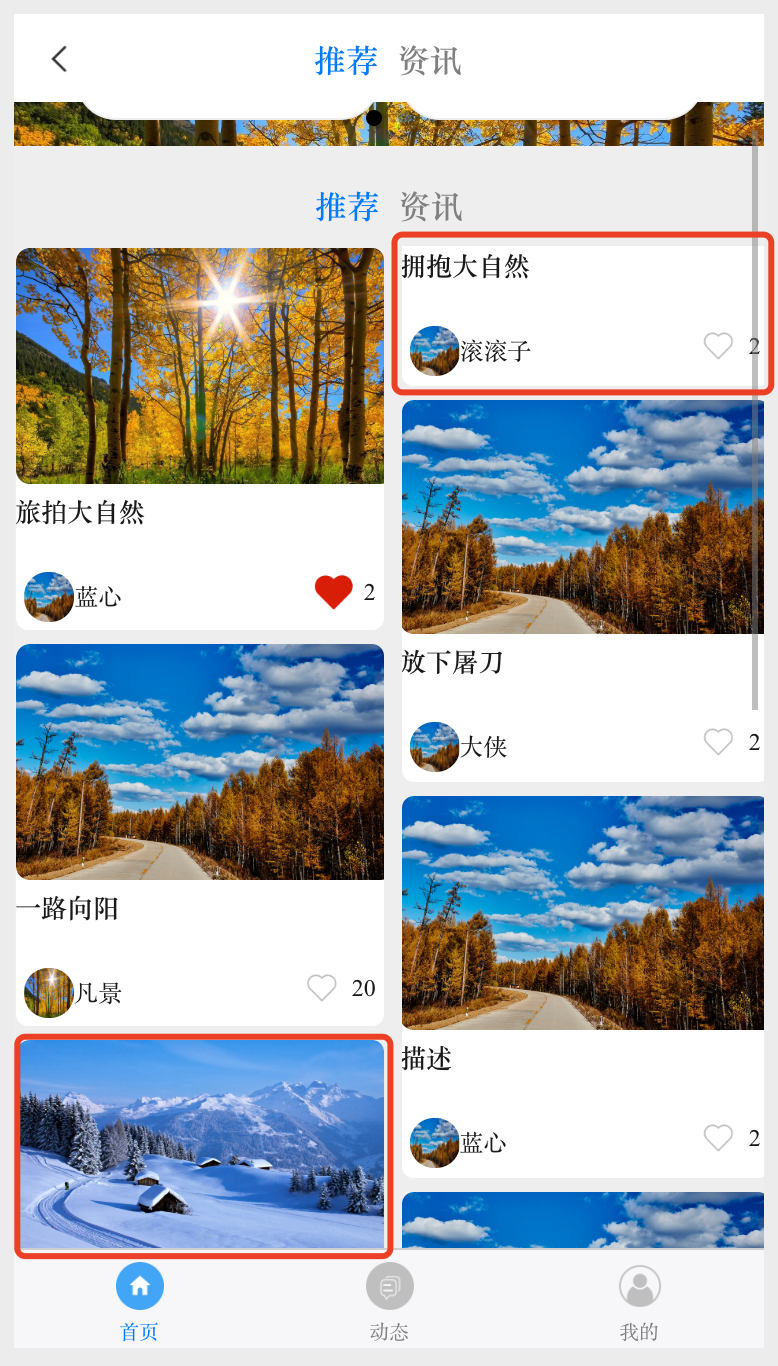The image size is (778, 1366).
Task: Go back with the arrow icon
Action: point(59,59)
